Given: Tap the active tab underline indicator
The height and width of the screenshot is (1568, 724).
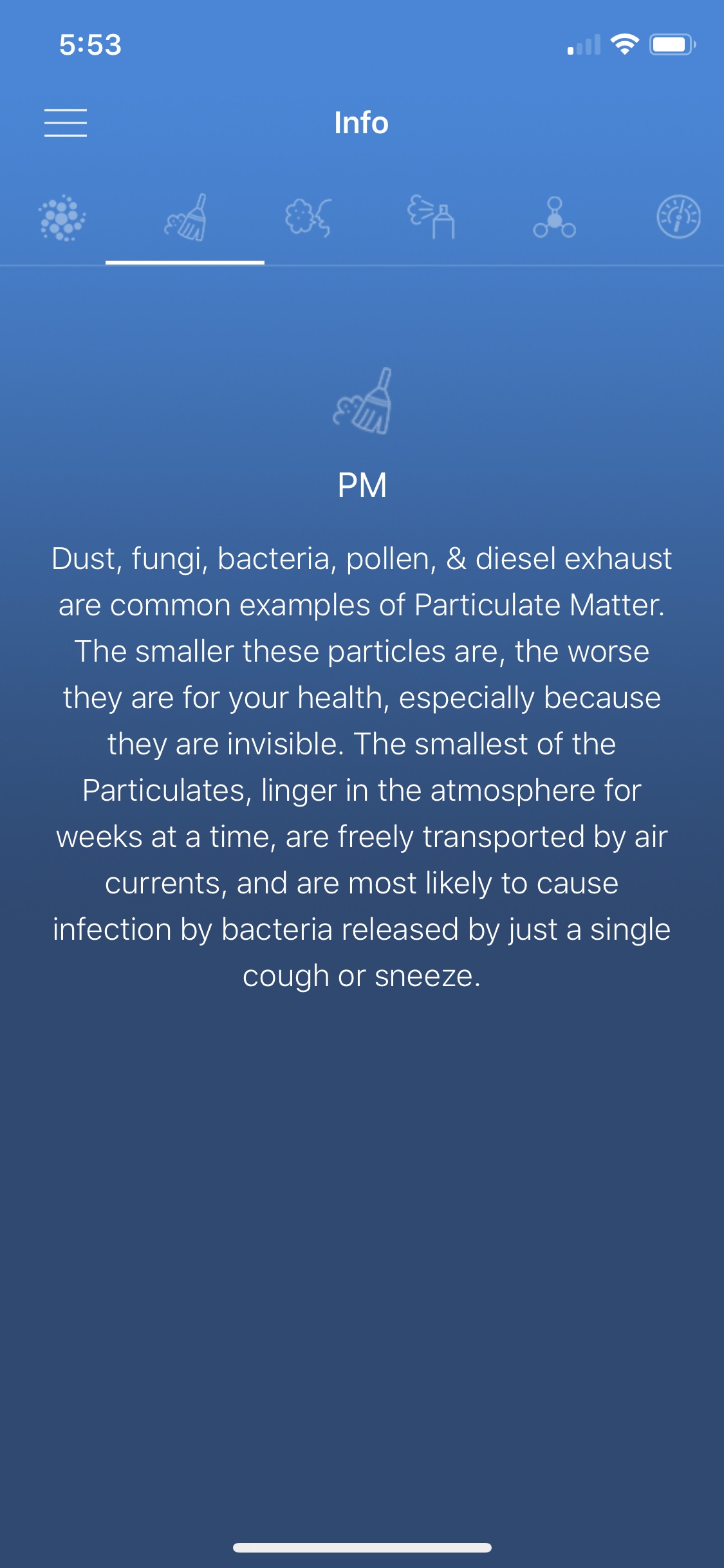Looking at the screenshot, I should coord(185,261).
